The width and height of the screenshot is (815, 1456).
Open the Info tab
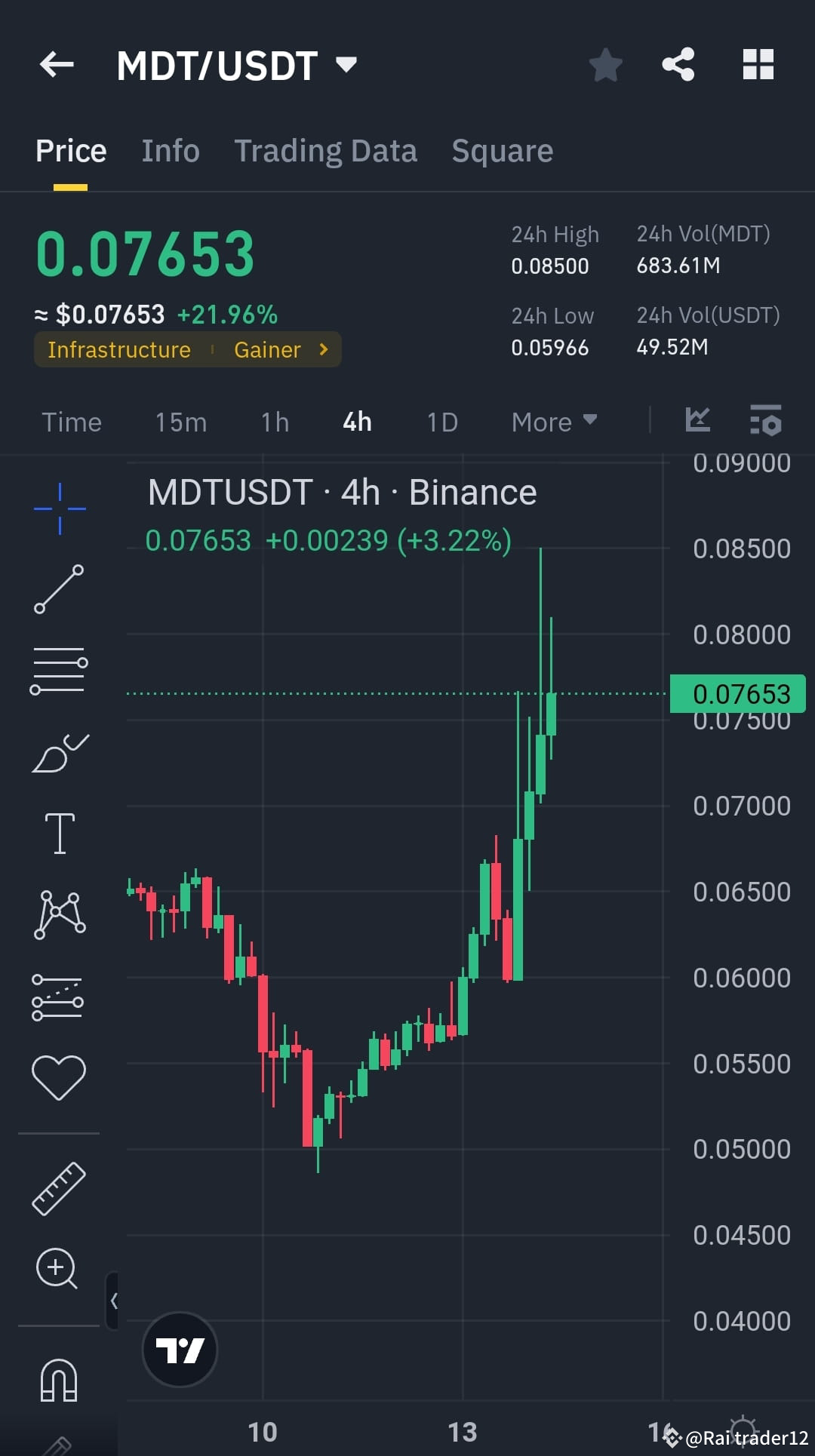point(170,150)
